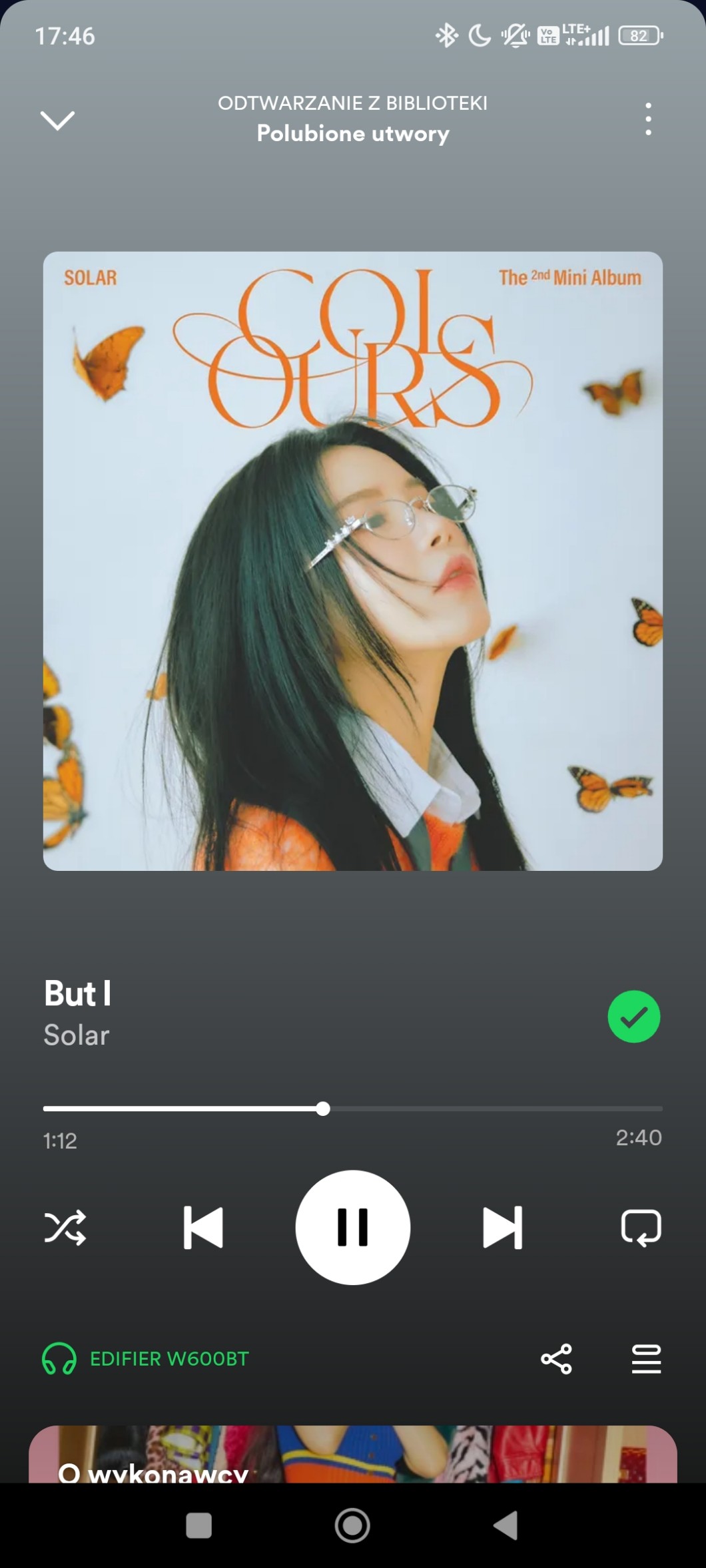Remove But I from liked songs

(633, 1016)
